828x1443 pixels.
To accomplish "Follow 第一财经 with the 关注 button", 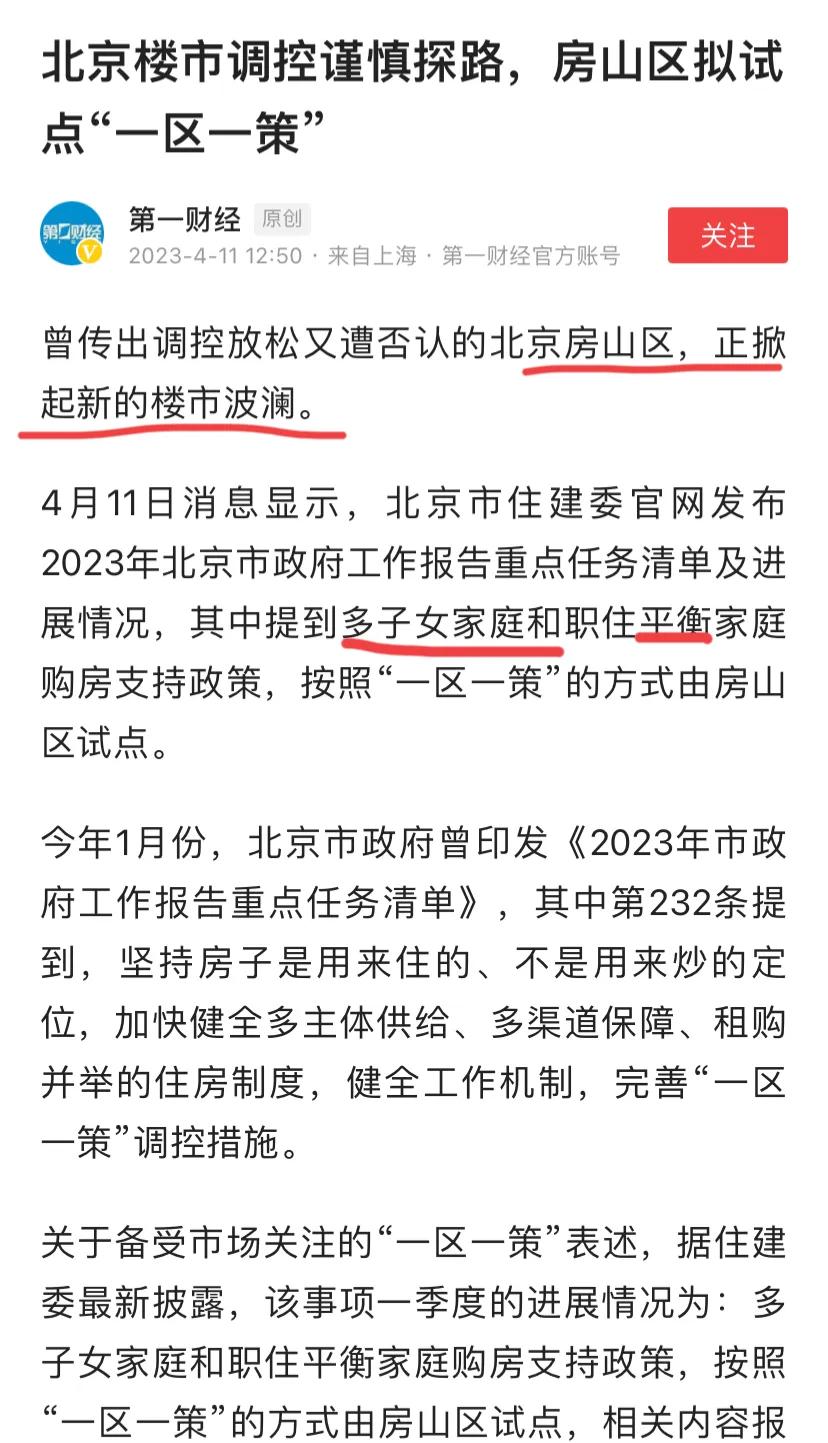I will 727,235.
